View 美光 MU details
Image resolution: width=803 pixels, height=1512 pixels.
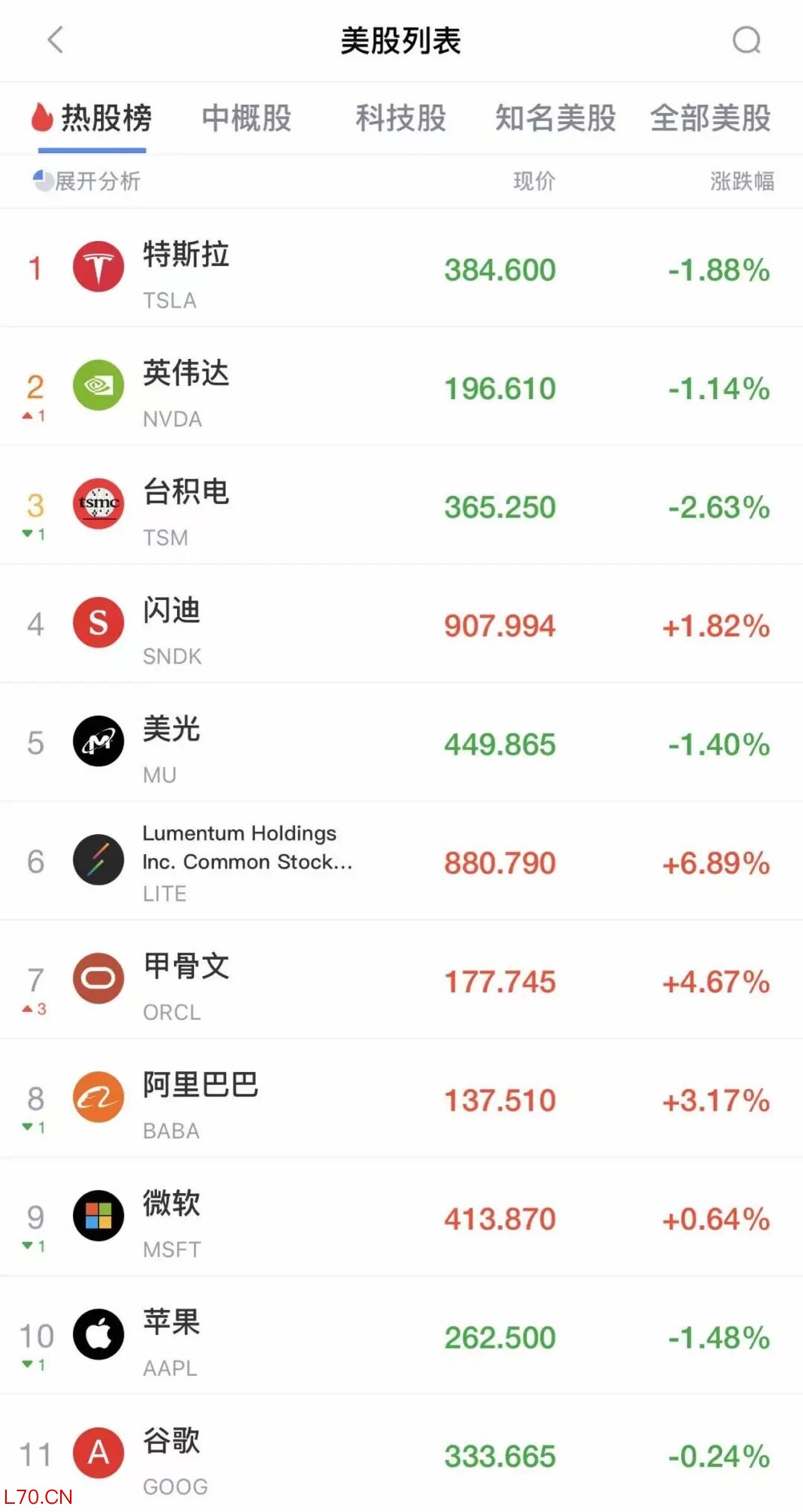pyautogui.click(x=401, y=743)
